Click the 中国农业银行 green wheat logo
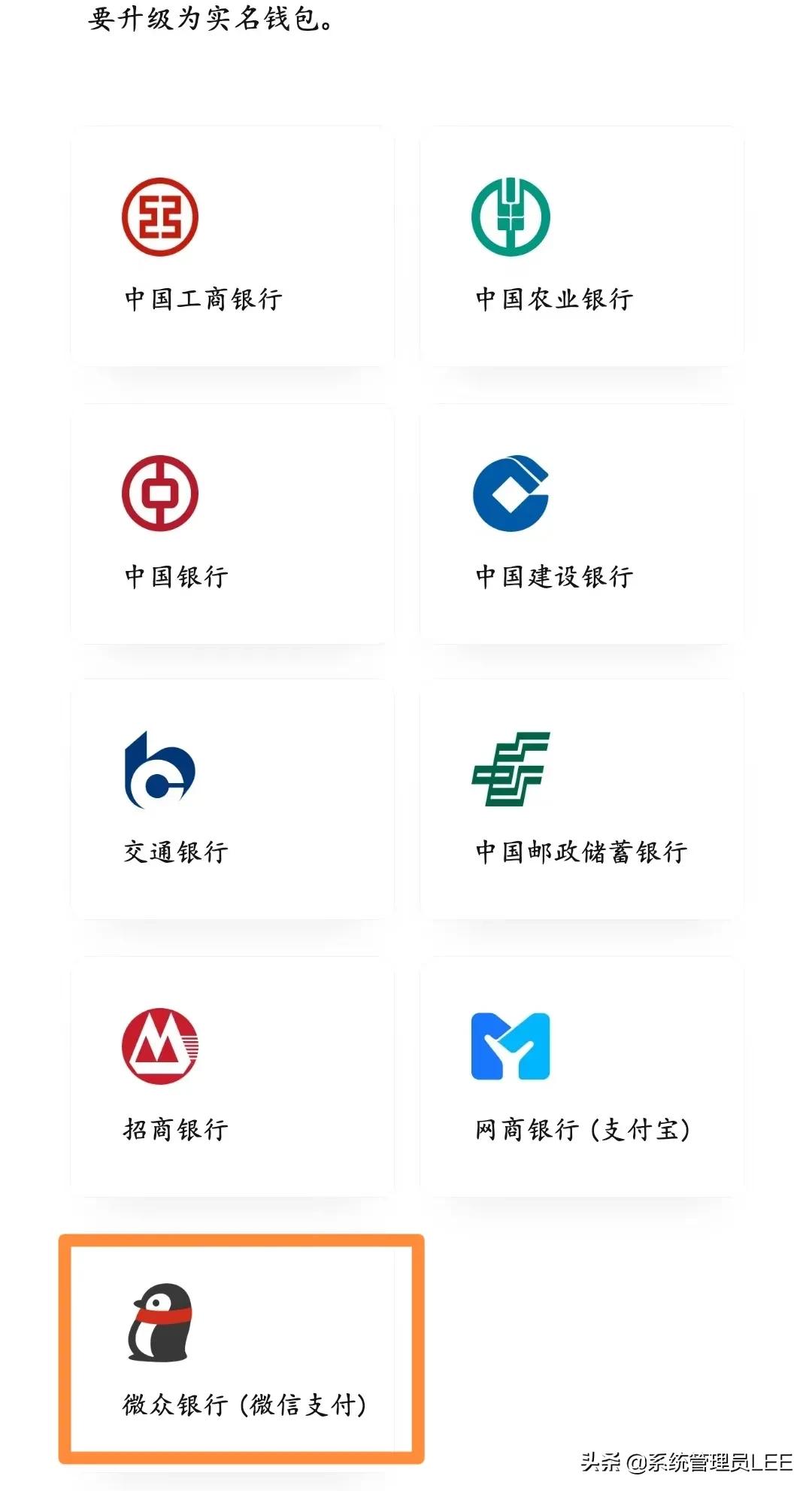Image resolution: width=812 pixels, height=1491 pixels. 510,218
